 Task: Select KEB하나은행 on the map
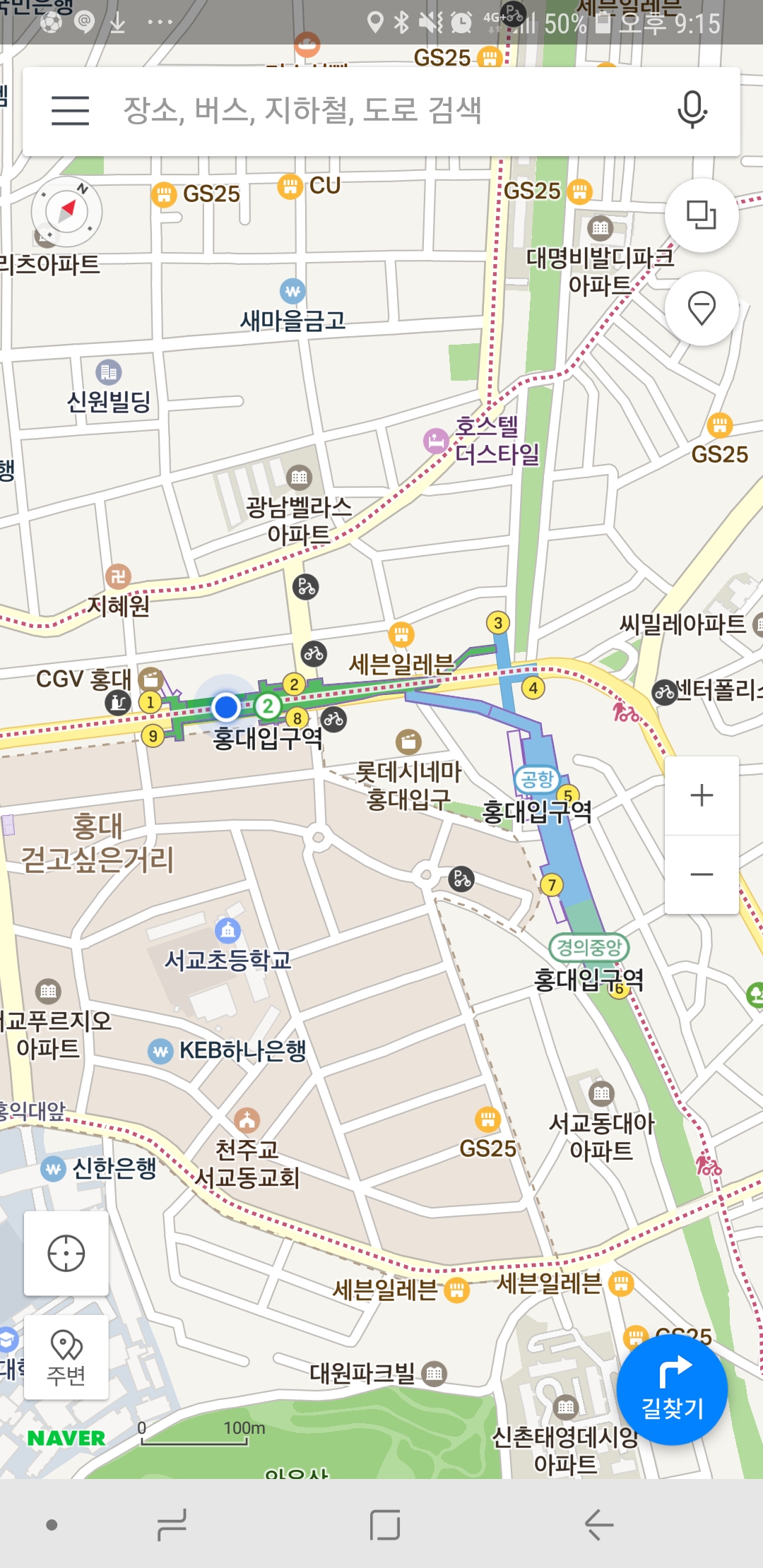(x=160, y=1052)
